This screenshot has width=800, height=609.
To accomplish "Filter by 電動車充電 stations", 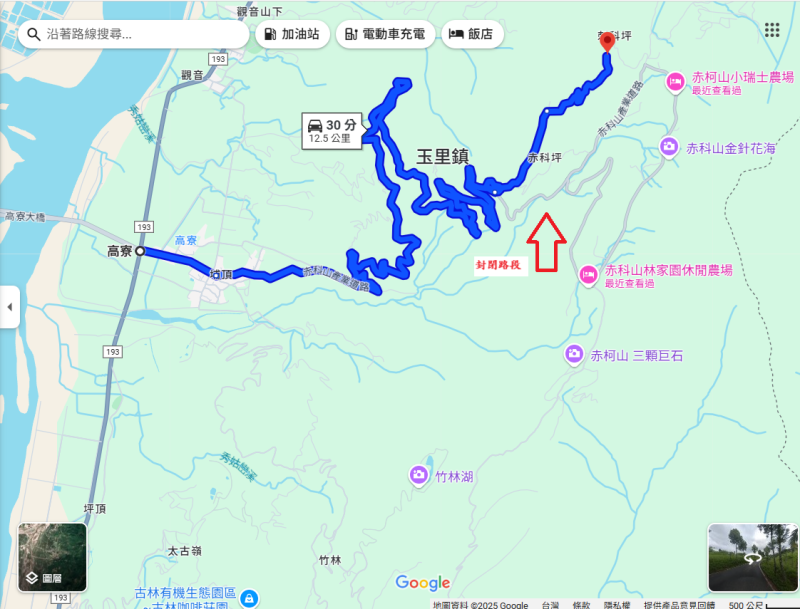I will [384, 34].
